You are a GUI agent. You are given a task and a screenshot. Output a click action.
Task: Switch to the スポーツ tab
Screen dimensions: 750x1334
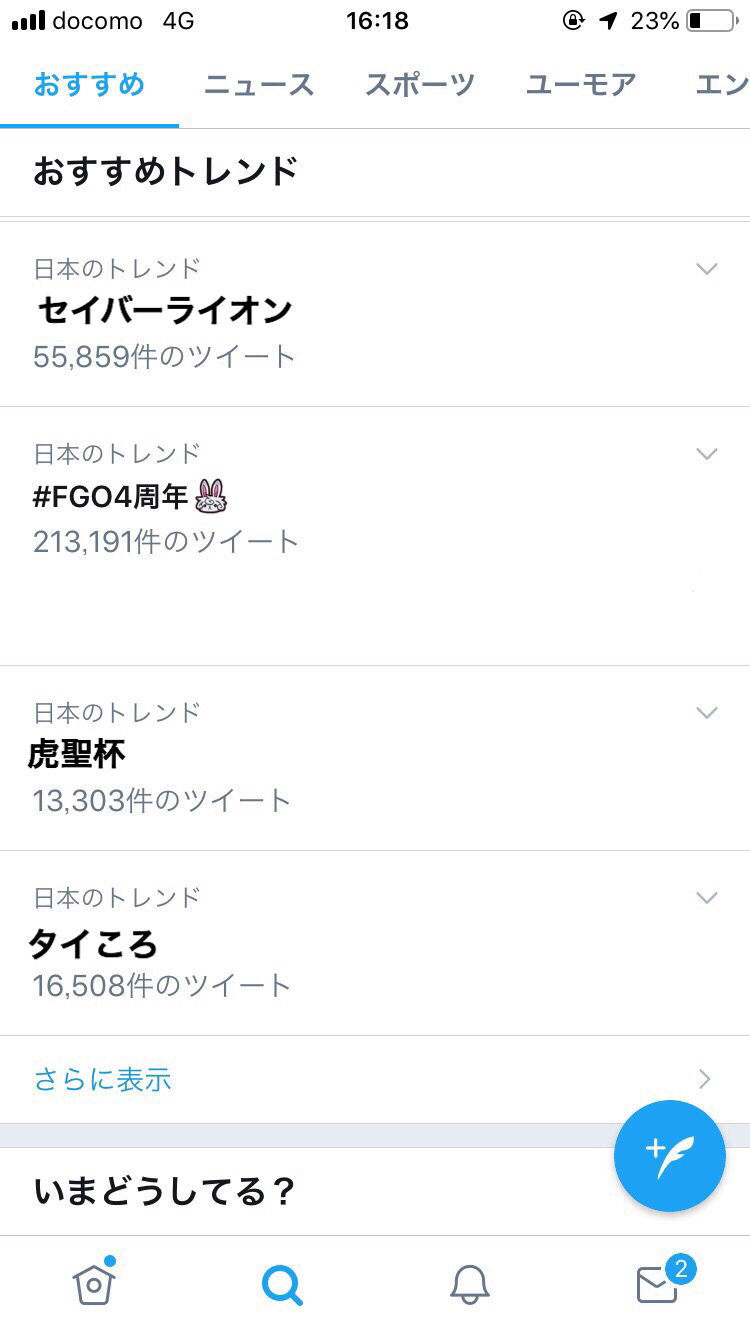(x=420, y=85)
